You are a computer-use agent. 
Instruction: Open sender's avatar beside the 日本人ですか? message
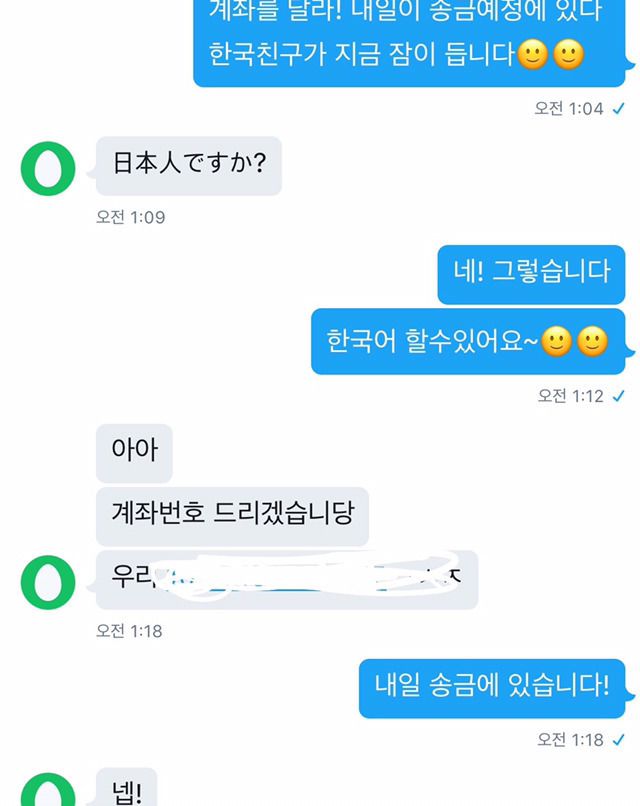coord(47,168)
